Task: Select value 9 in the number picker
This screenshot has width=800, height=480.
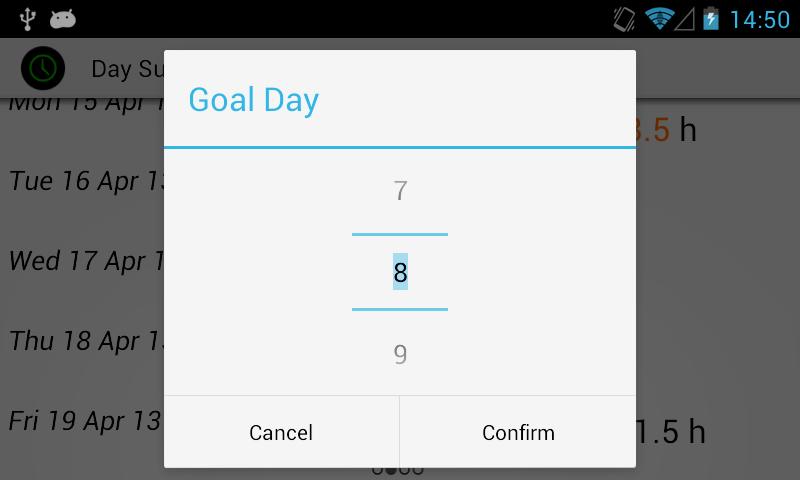Action: [x=400, y=354]
